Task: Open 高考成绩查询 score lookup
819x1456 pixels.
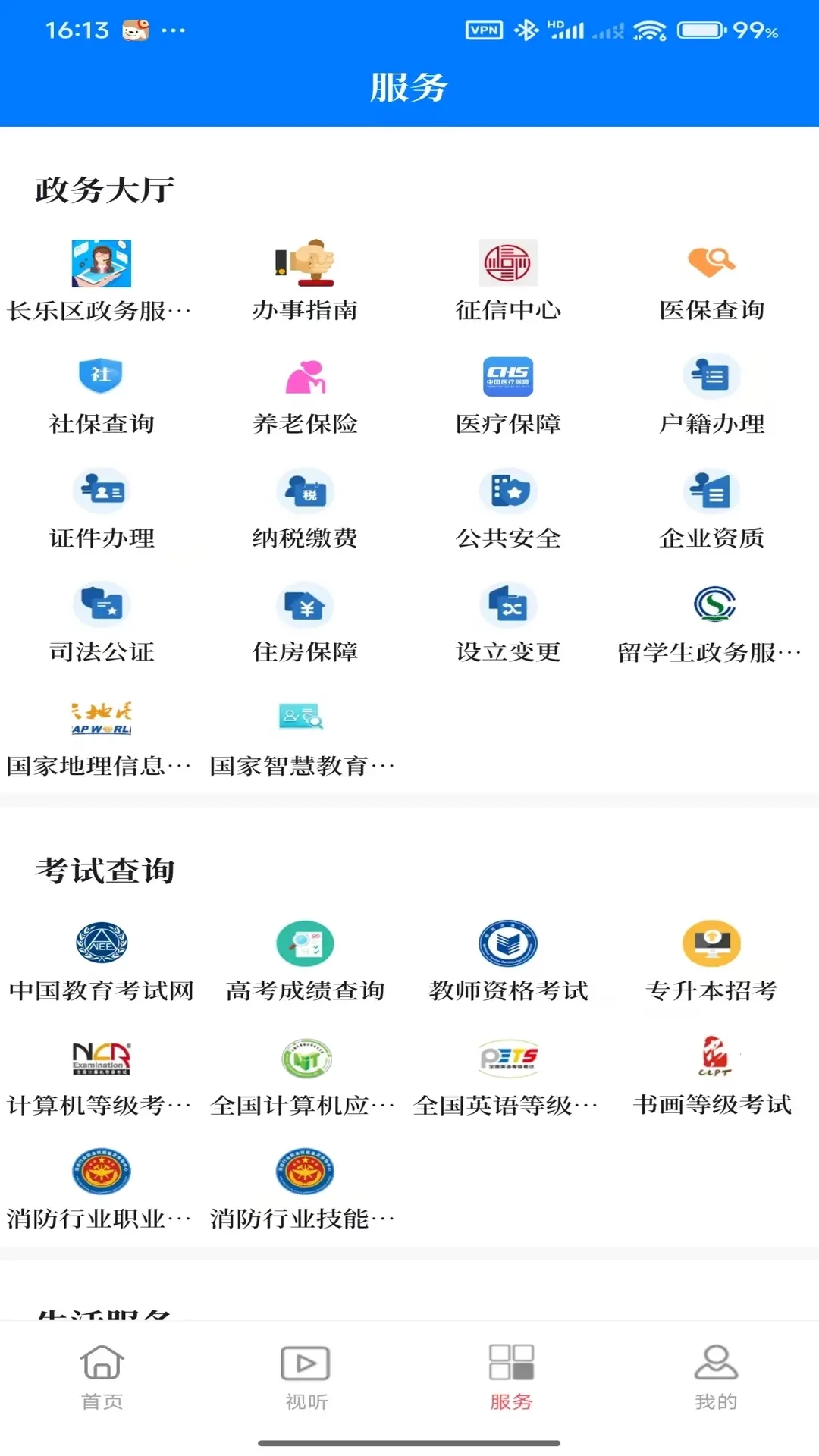Action: coord(305,943)
